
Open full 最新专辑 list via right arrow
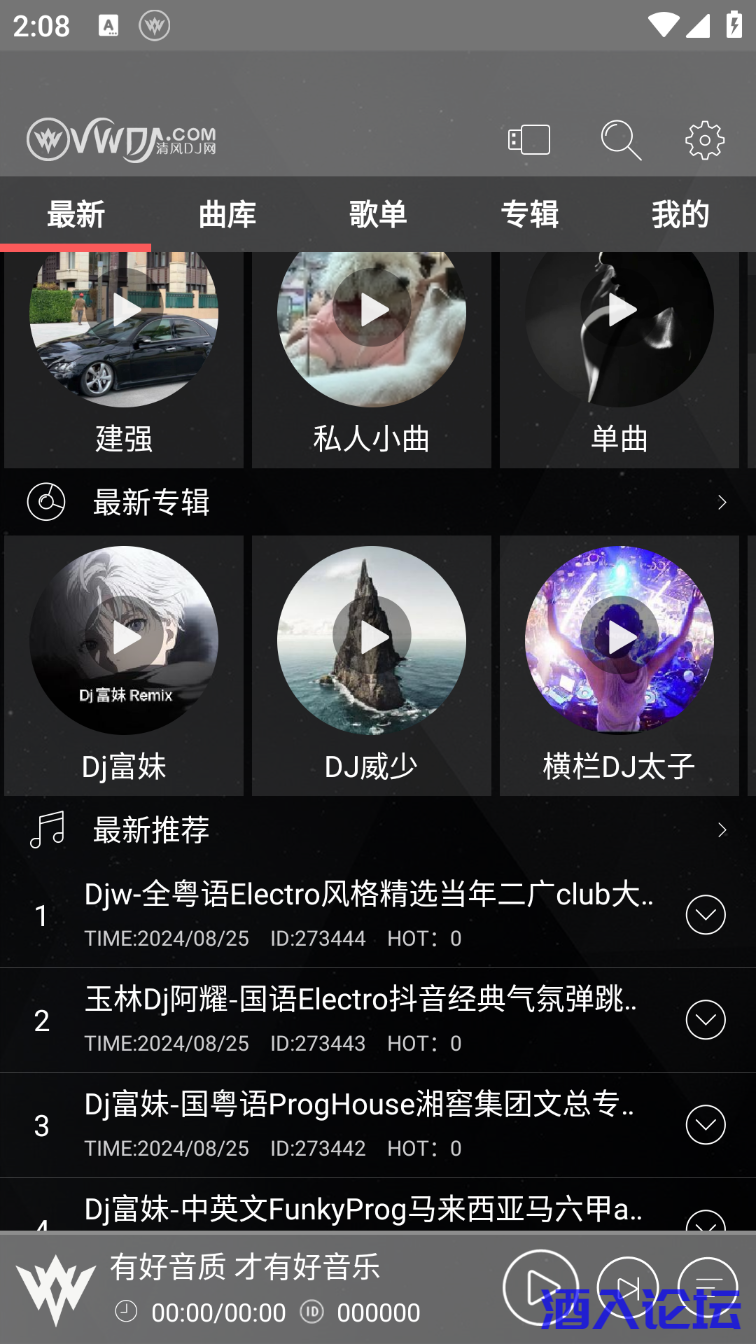point(722,502)
